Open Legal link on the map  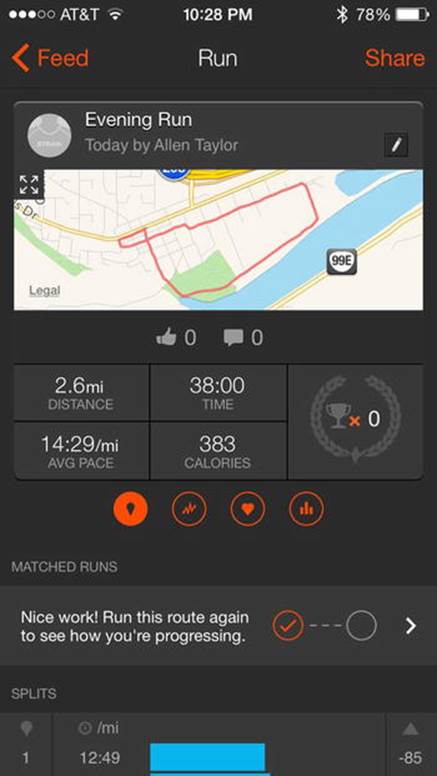coord(45,291)
